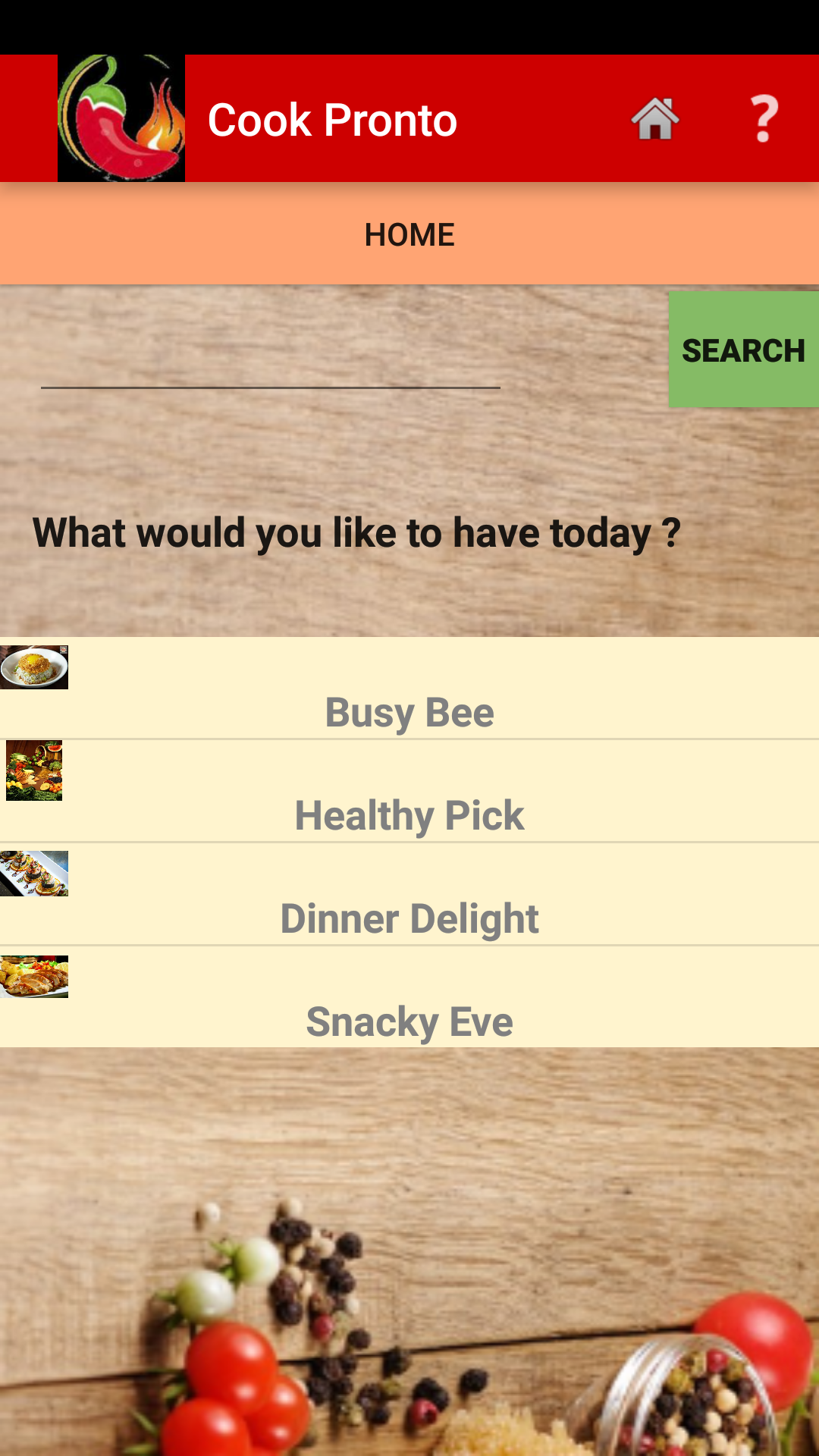Tap the home icon in the app bar
819x1456 pixels.
coord(655,119)
